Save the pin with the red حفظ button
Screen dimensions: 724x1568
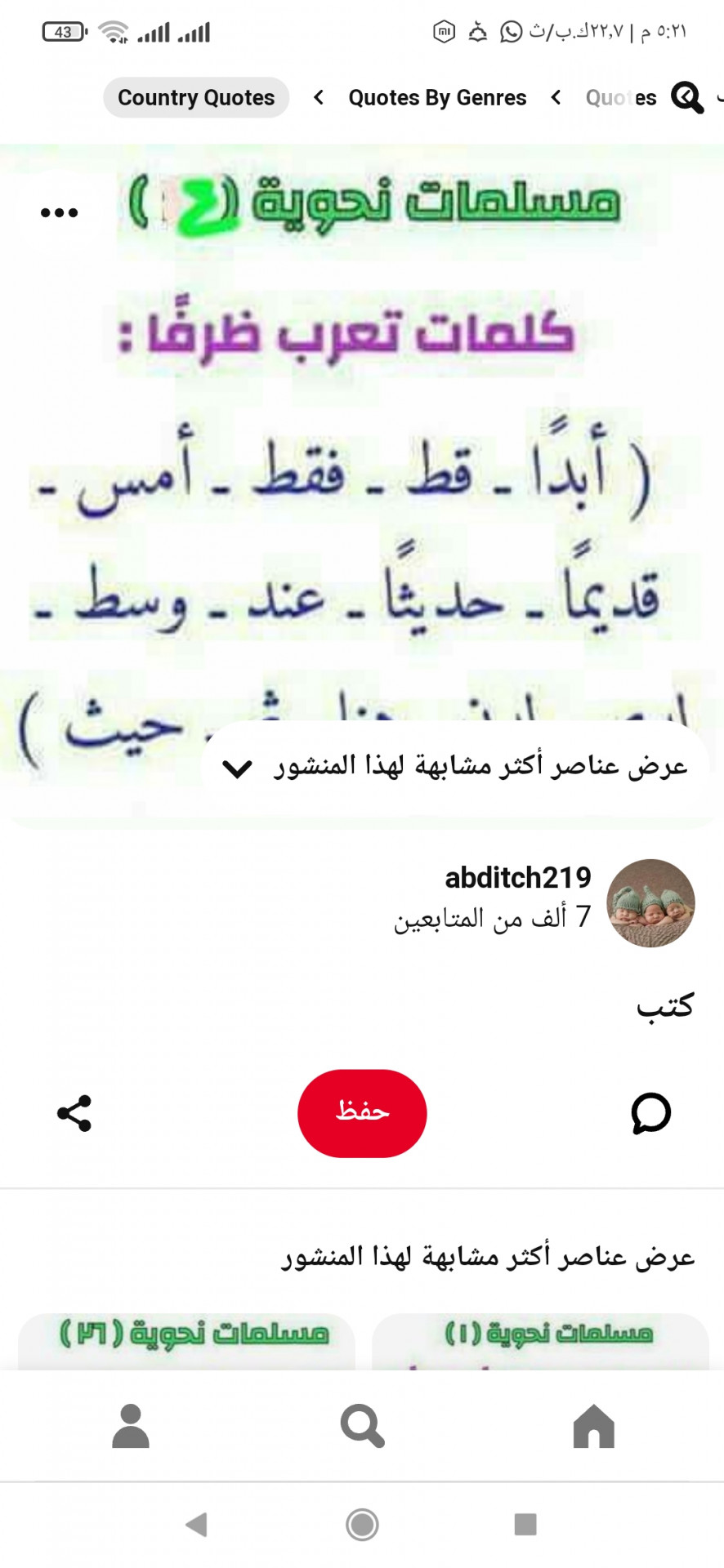coord(362,1113)
